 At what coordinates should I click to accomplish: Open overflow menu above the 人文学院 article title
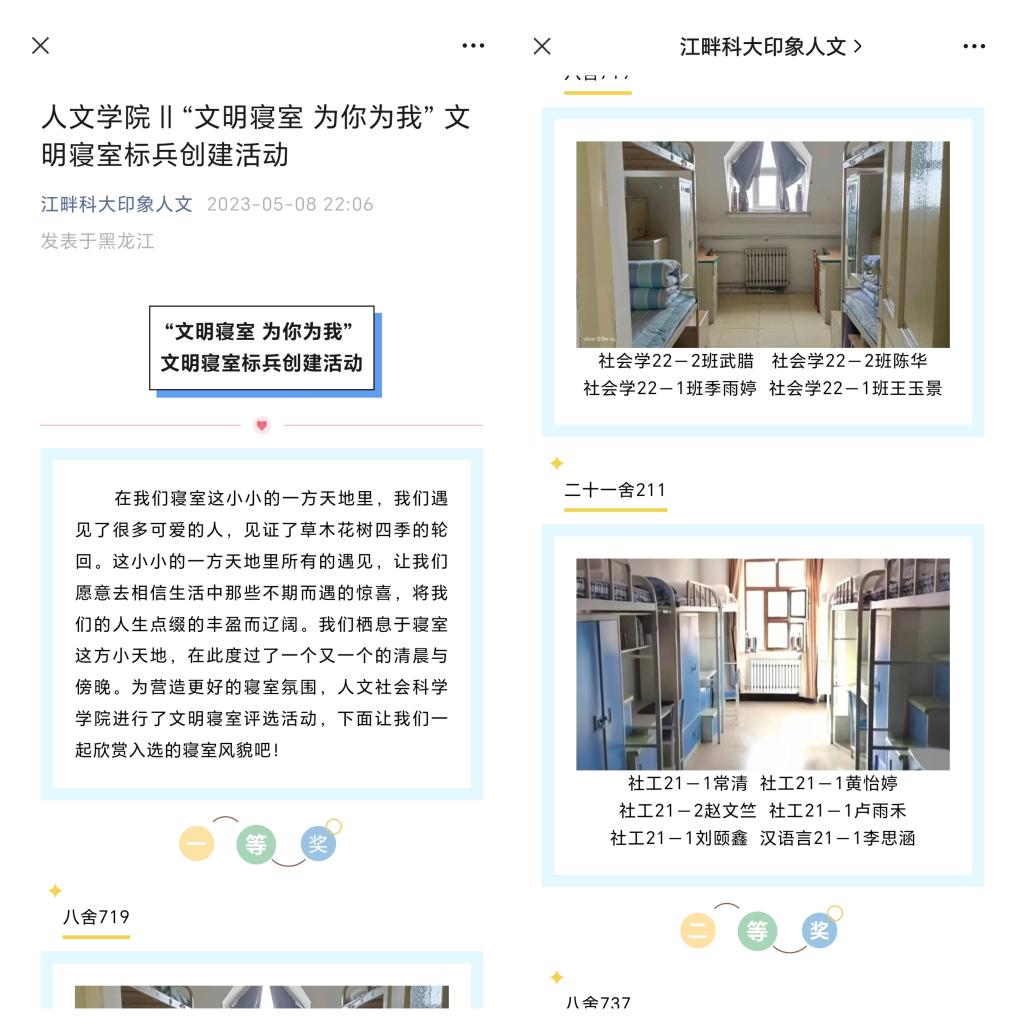click(x=473, y=45)
